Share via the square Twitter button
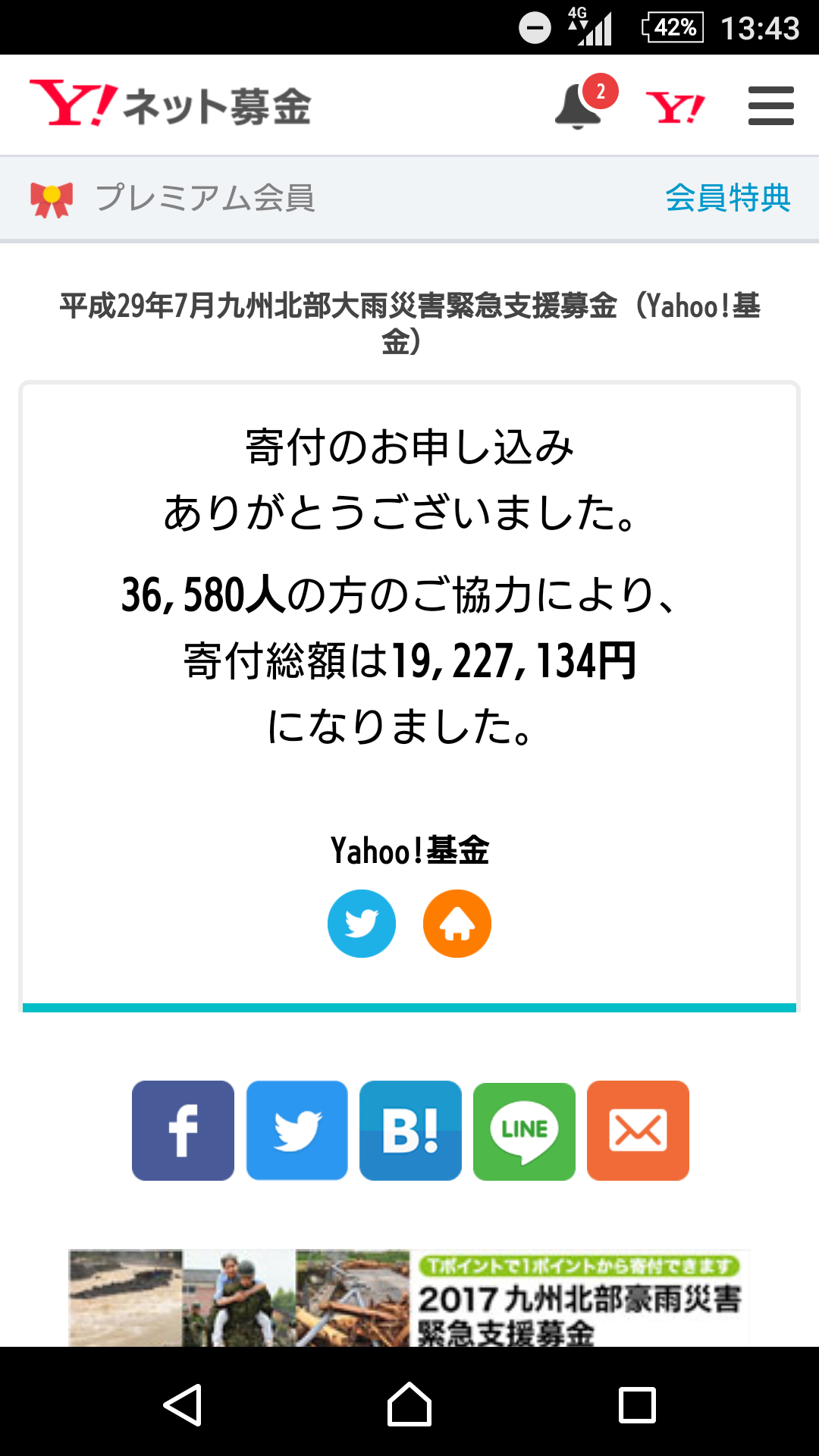This screenshot has height=1456, width=819. tap(297, 1131)
